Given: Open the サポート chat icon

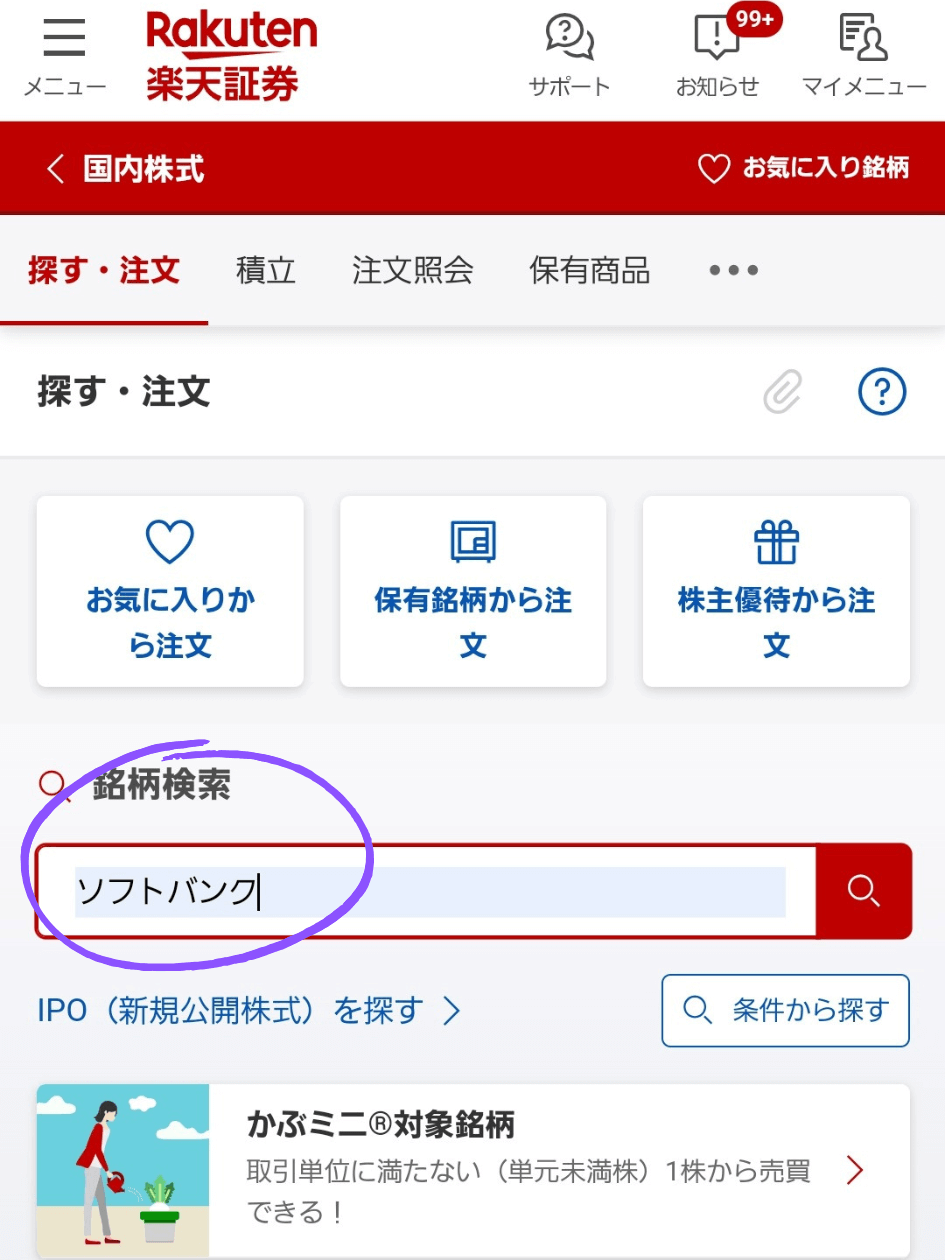Looking at the screenshot, I should point(569,56).
